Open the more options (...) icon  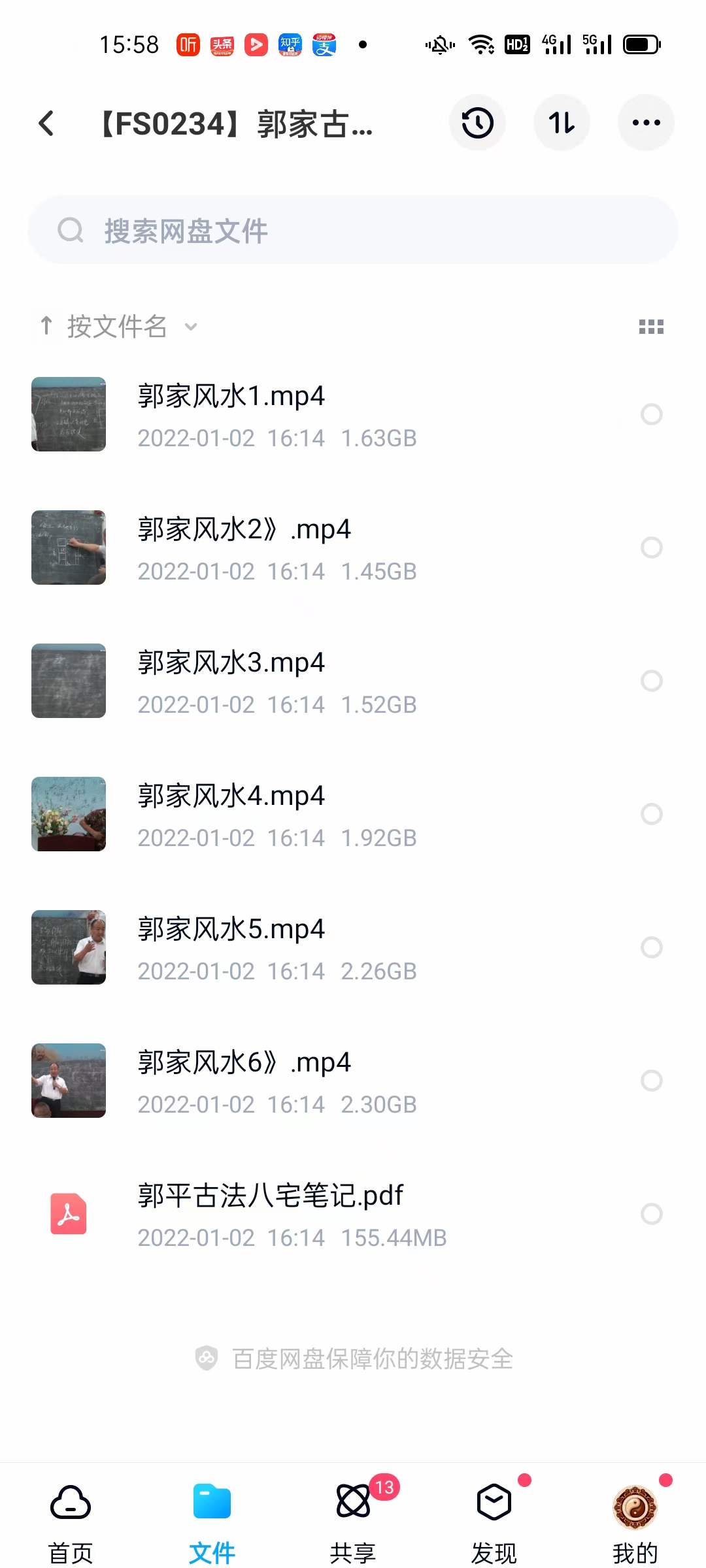pos(646,123)
